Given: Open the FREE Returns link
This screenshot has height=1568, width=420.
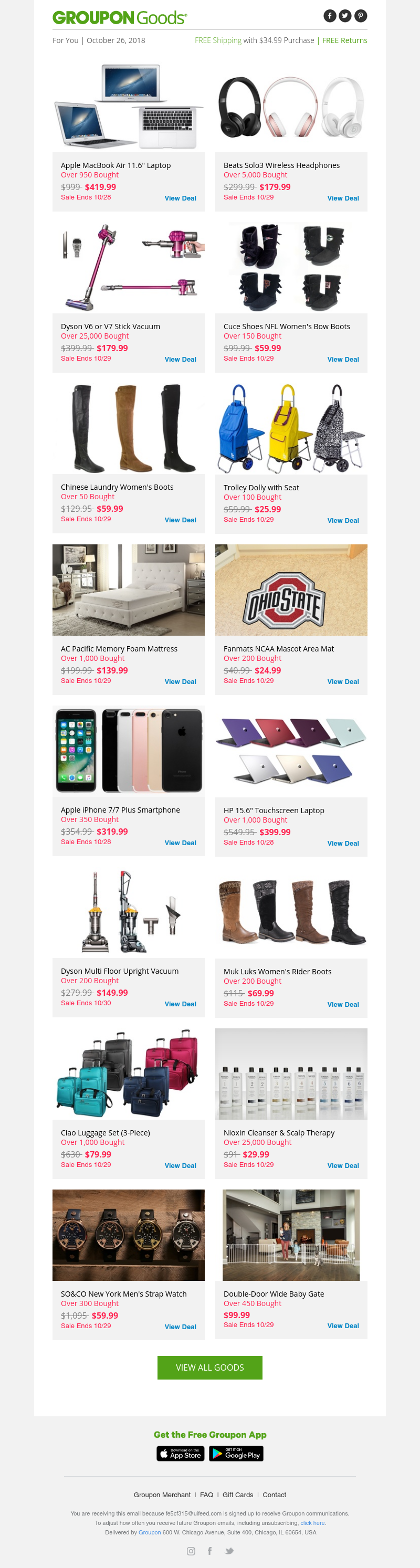Looking at the screenshot, I should [x=344, y=40].
